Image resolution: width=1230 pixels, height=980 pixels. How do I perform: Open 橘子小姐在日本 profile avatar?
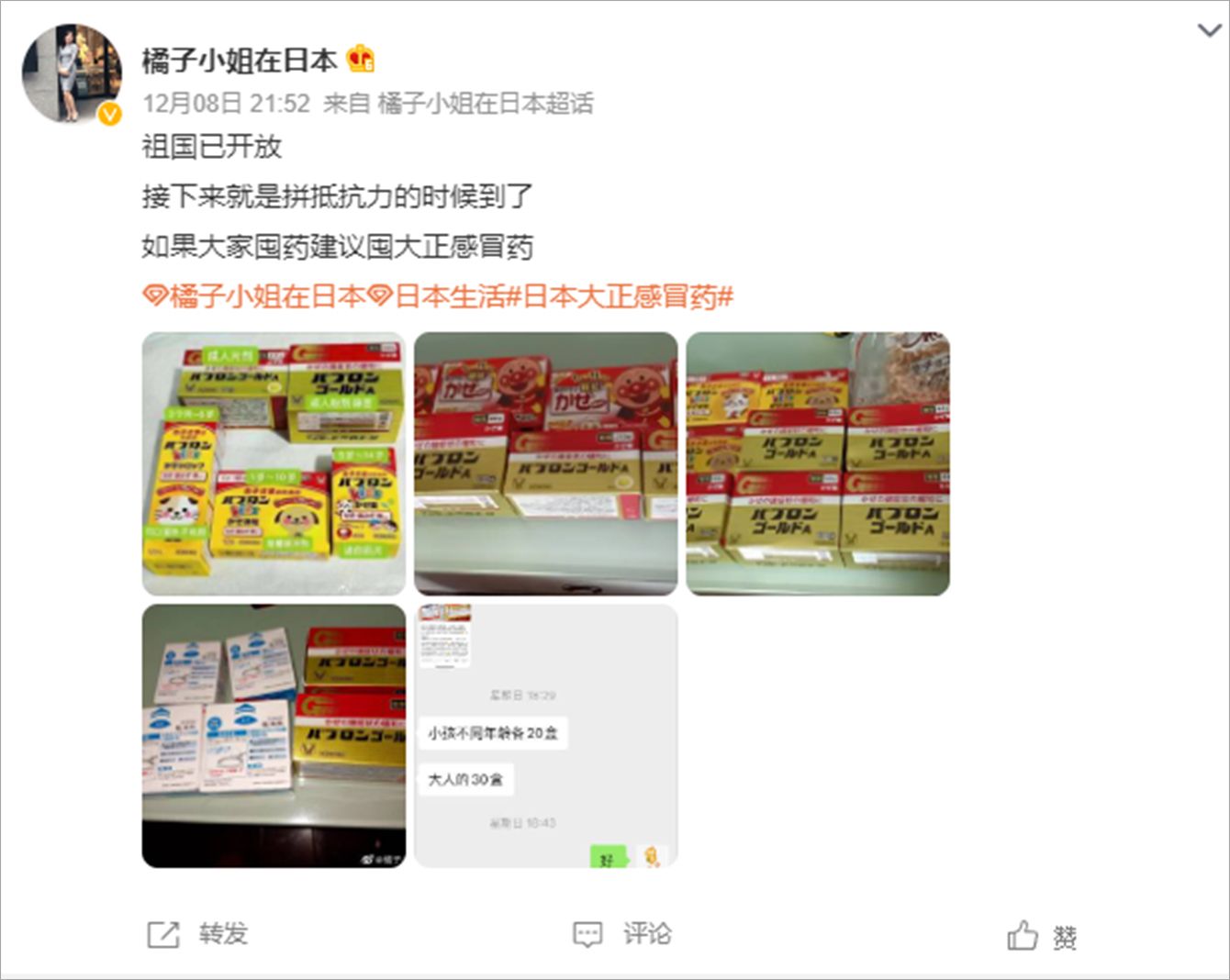pyautogui.click(x=71, y=73)
